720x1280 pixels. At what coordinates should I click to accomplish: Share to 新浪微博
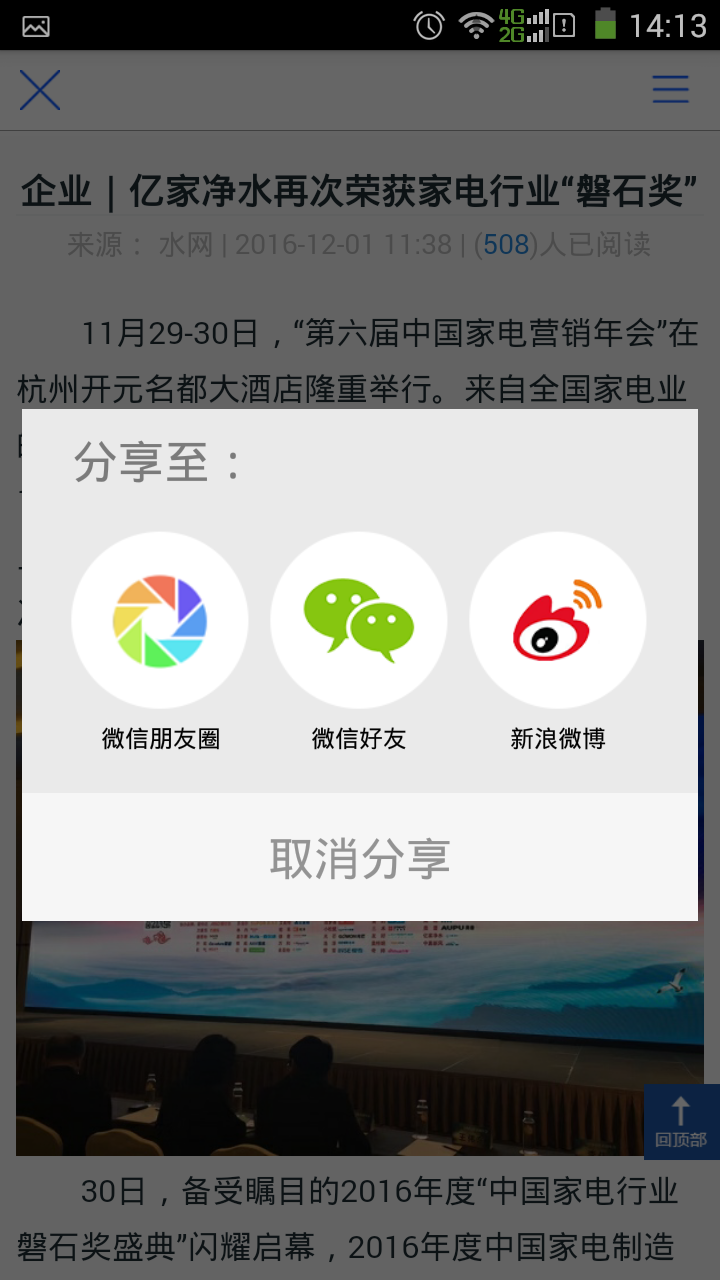558,621
